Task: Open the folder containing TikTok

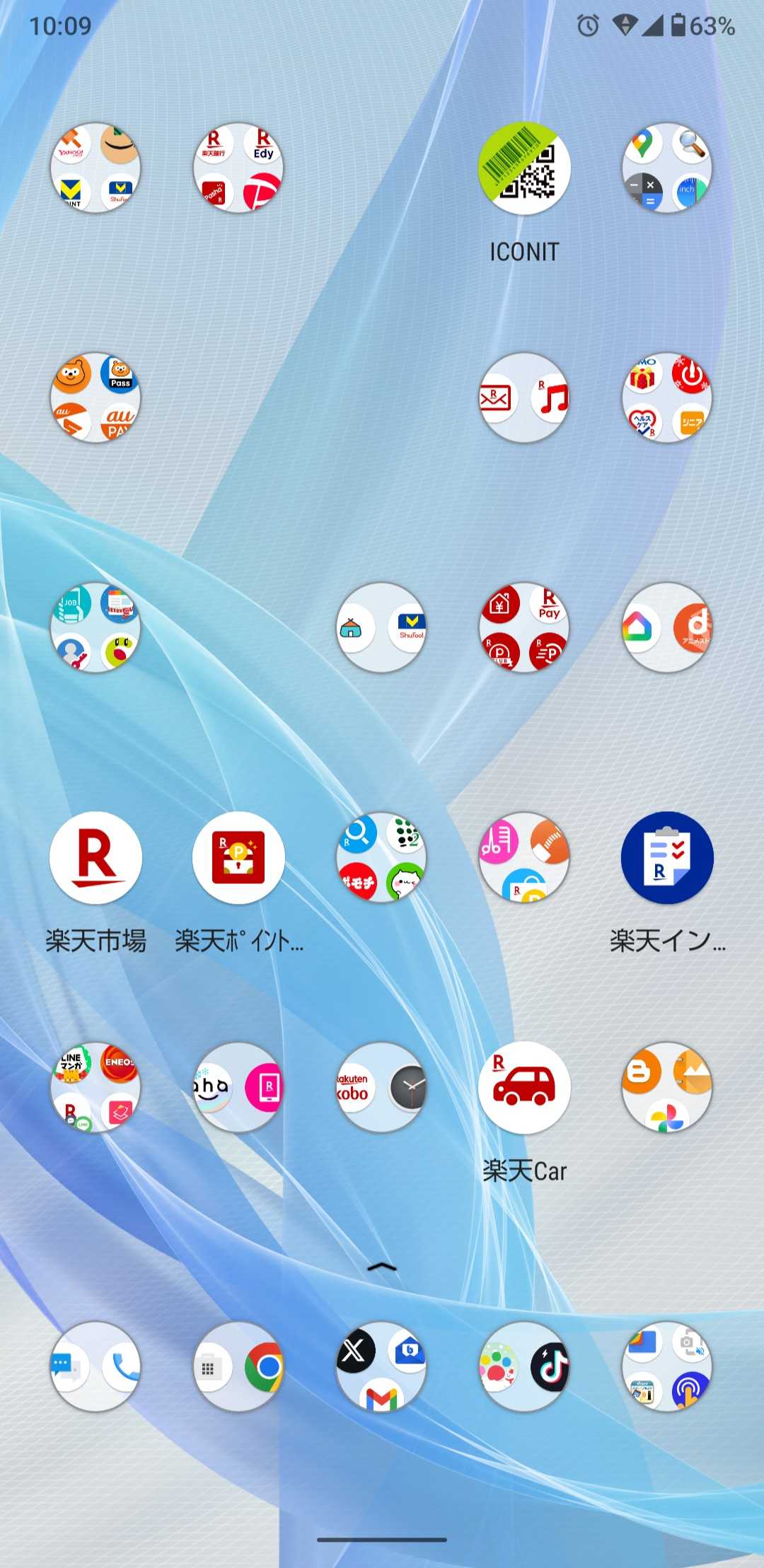Action: [x=524, y=1366]
